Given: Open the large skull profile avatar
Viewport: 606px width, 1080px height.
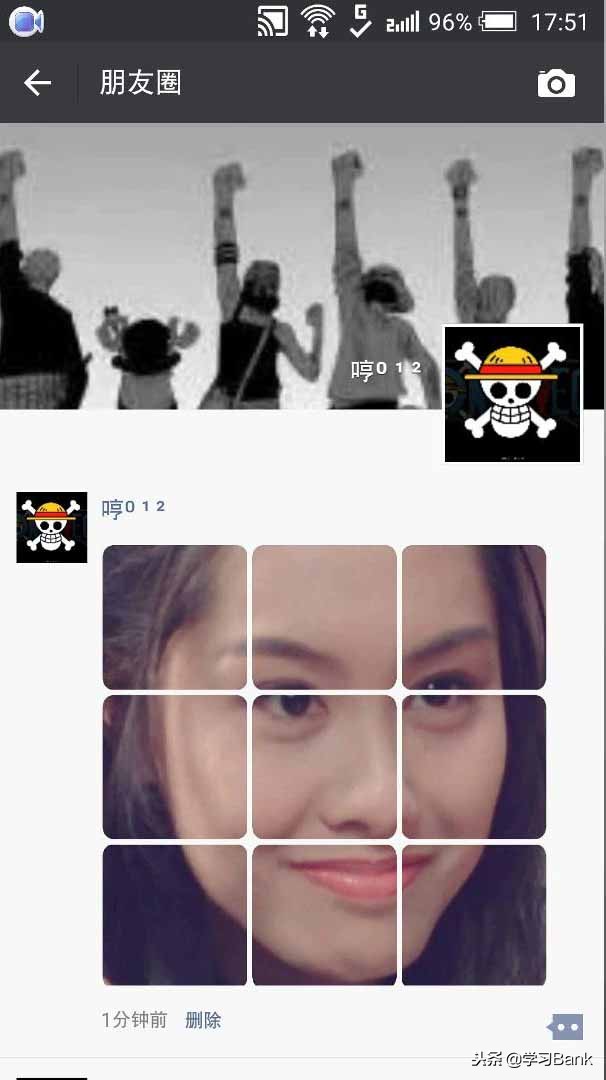Looking at the screenshot, I should [x=512, y=394].
